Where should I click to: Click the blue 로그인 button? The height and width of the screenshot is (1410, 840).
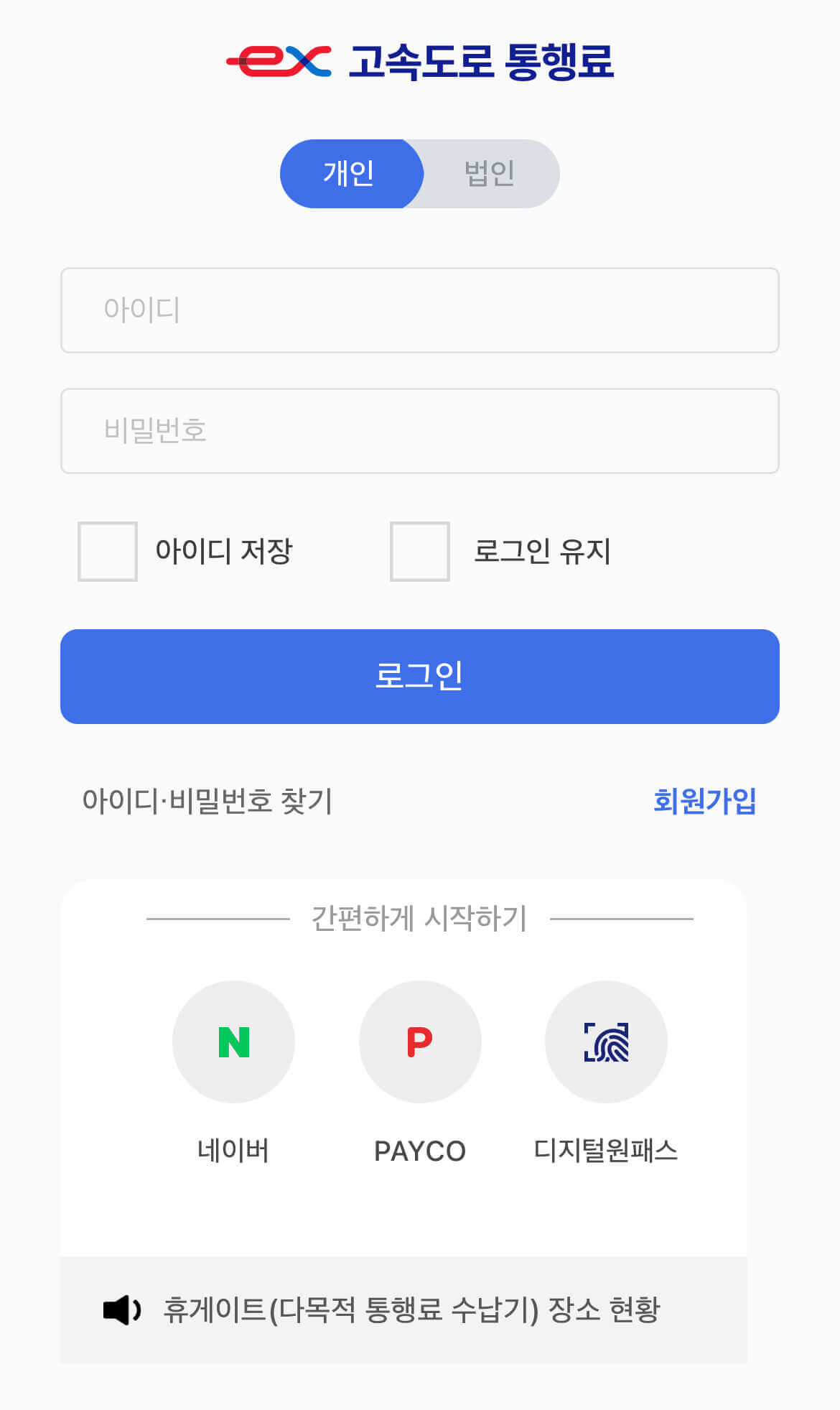(419, 676)
